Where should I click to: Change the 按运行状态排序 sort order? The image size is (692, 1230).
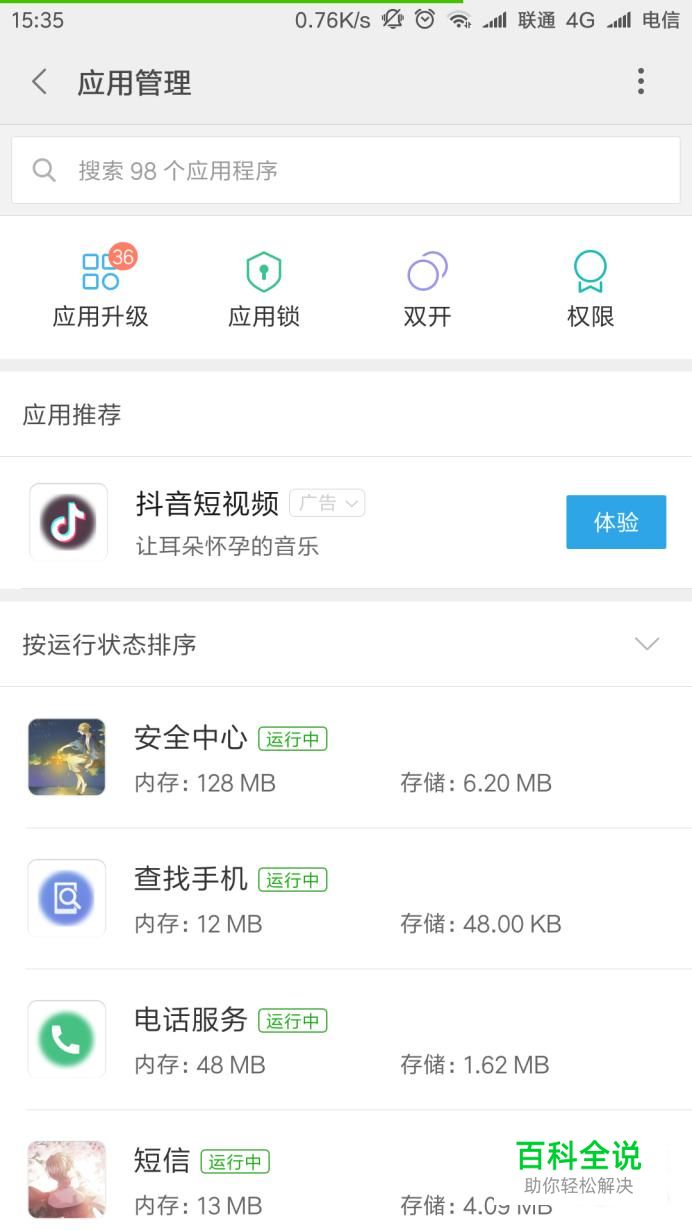646,644
